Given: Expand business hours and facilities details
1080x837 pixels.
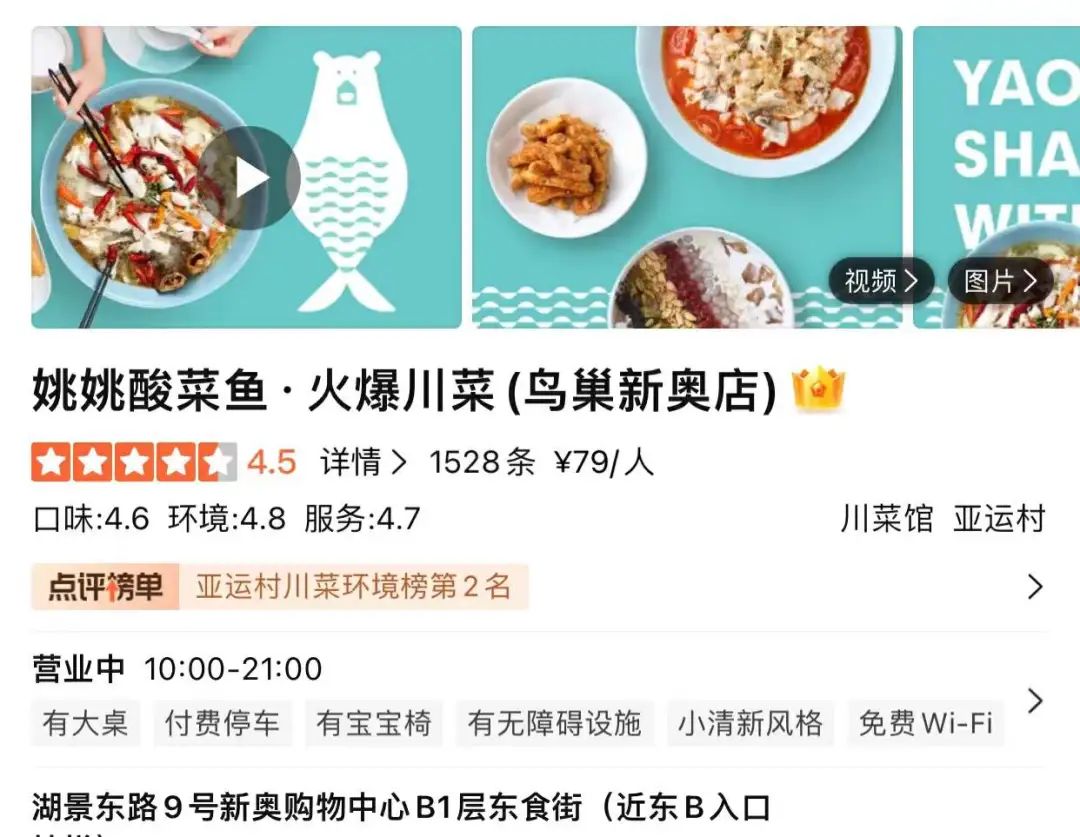Looking at the screenshot, I should (1035, 700).
